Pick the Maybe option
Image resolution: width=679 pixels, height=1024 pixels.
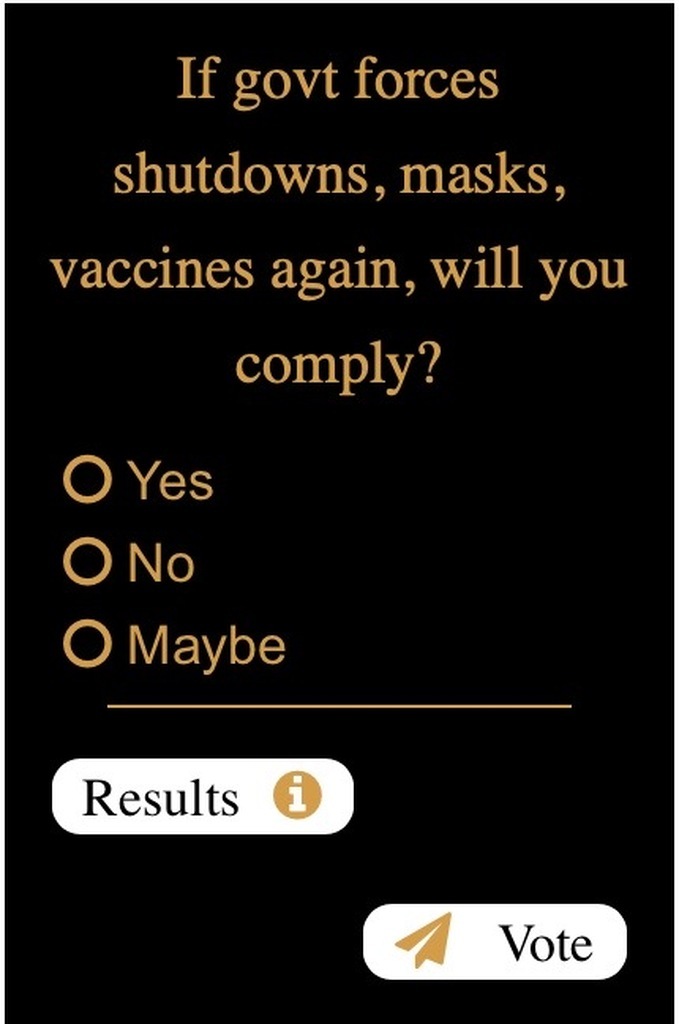click(88, 645)
